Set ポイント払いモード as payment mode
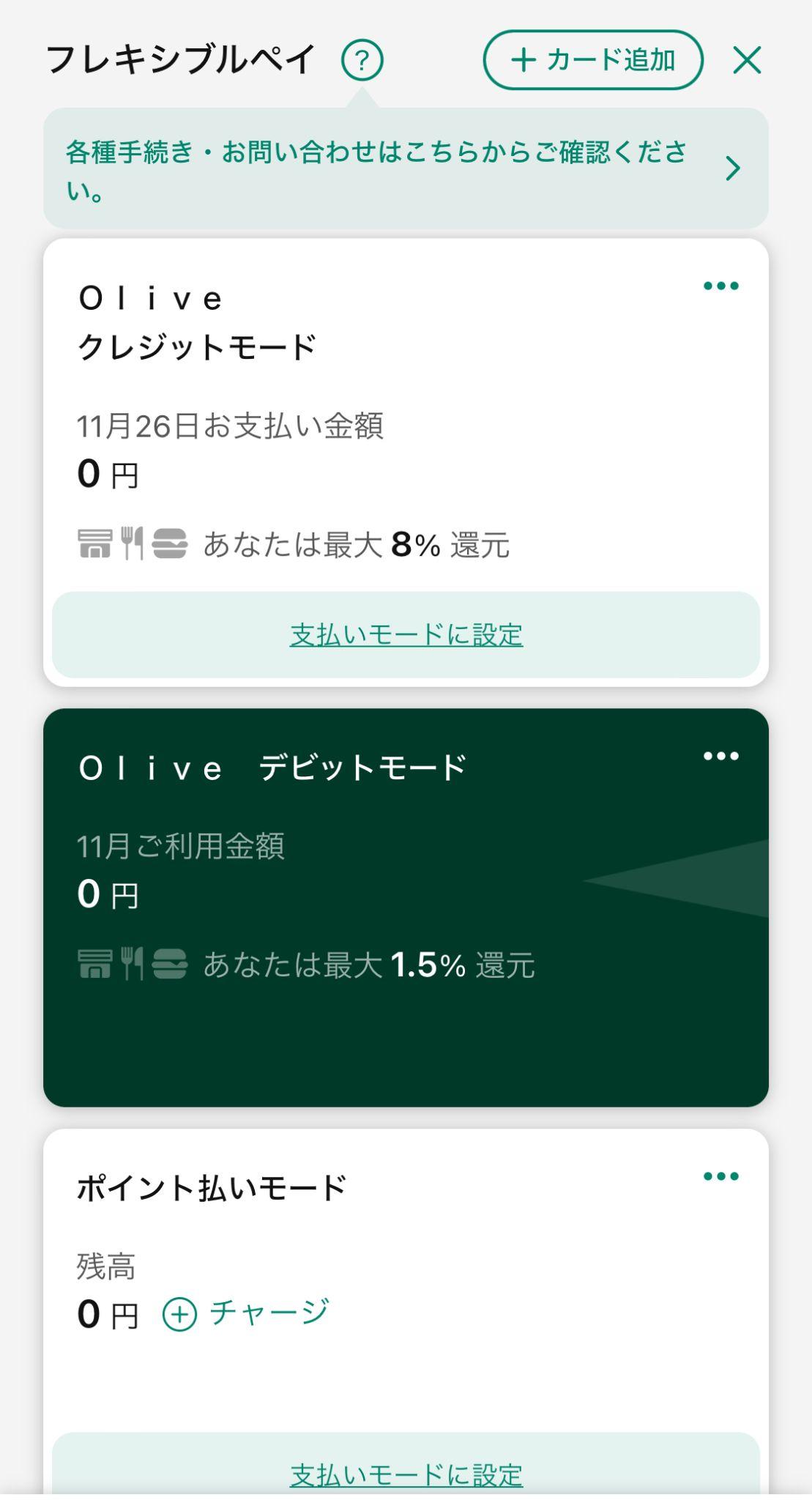Screen dimensions: 812x1500 [406, 1474]
